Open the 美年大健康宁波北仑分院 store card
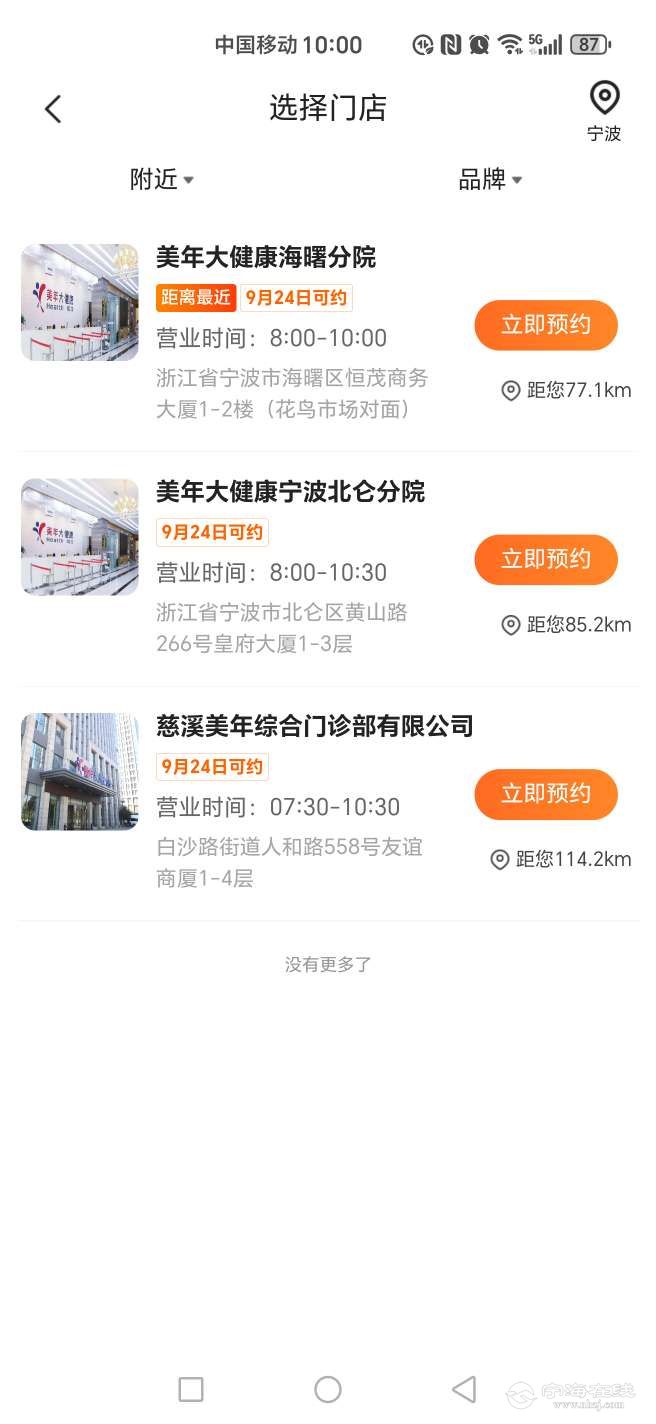The height and width of the screenshot is (1424, 656). coord(290,492)
